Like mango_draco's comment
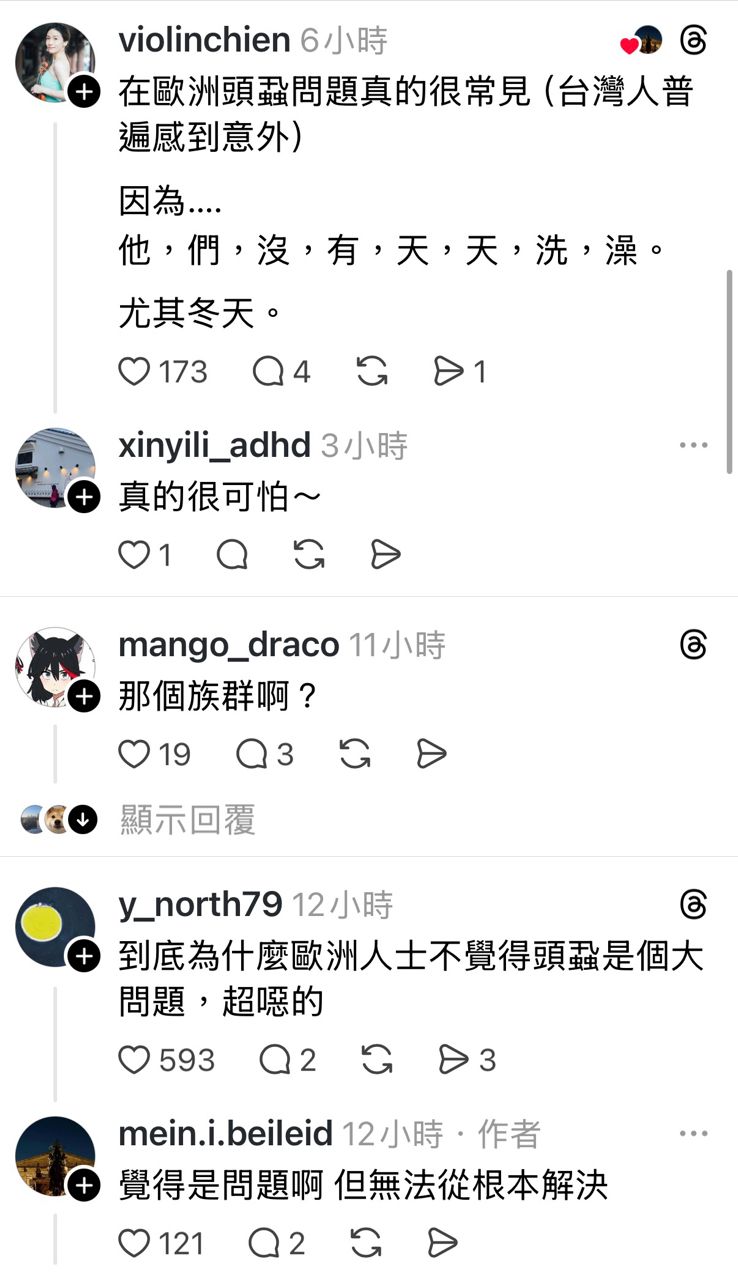Viewport: 738px width, 1280px height. (134, 754)
